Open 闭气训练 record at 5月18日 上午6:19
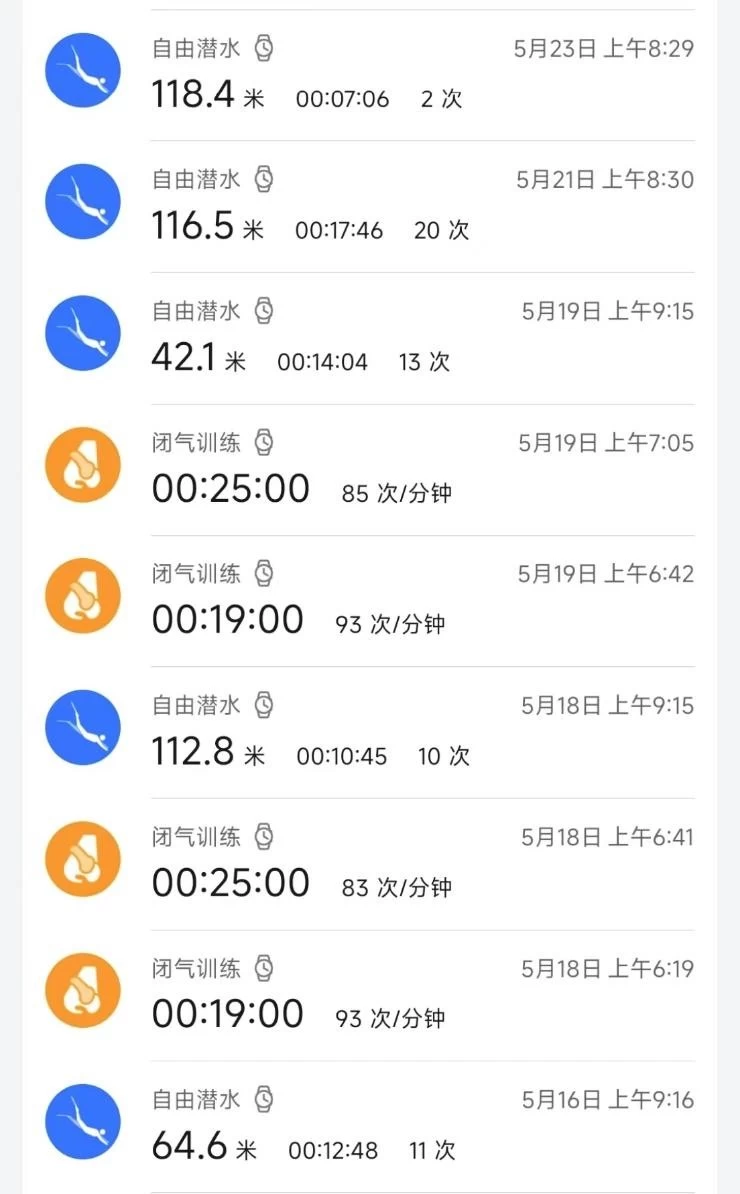 (370, 995)
